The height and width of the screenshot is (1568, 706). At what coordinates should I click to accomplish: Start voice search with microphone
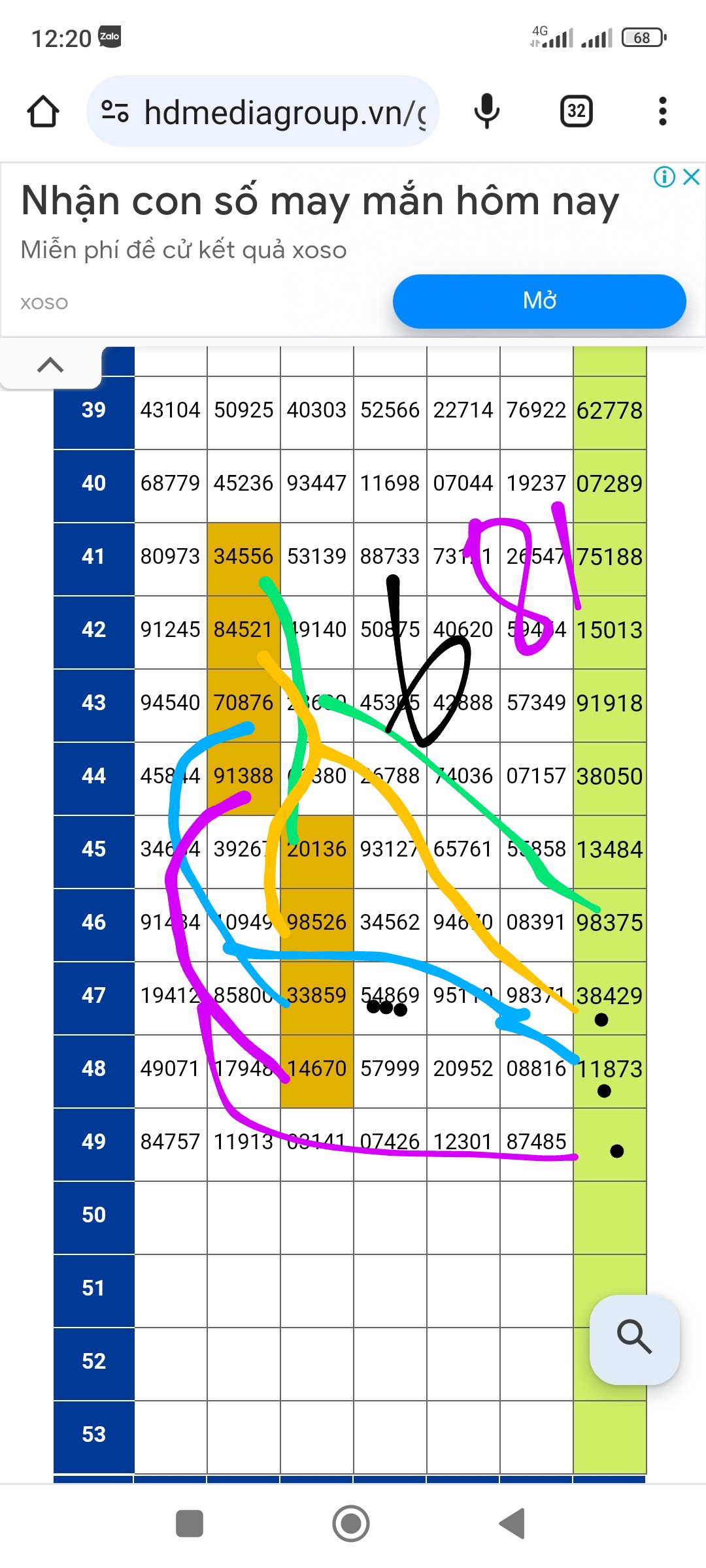click(x=486, y=112)
